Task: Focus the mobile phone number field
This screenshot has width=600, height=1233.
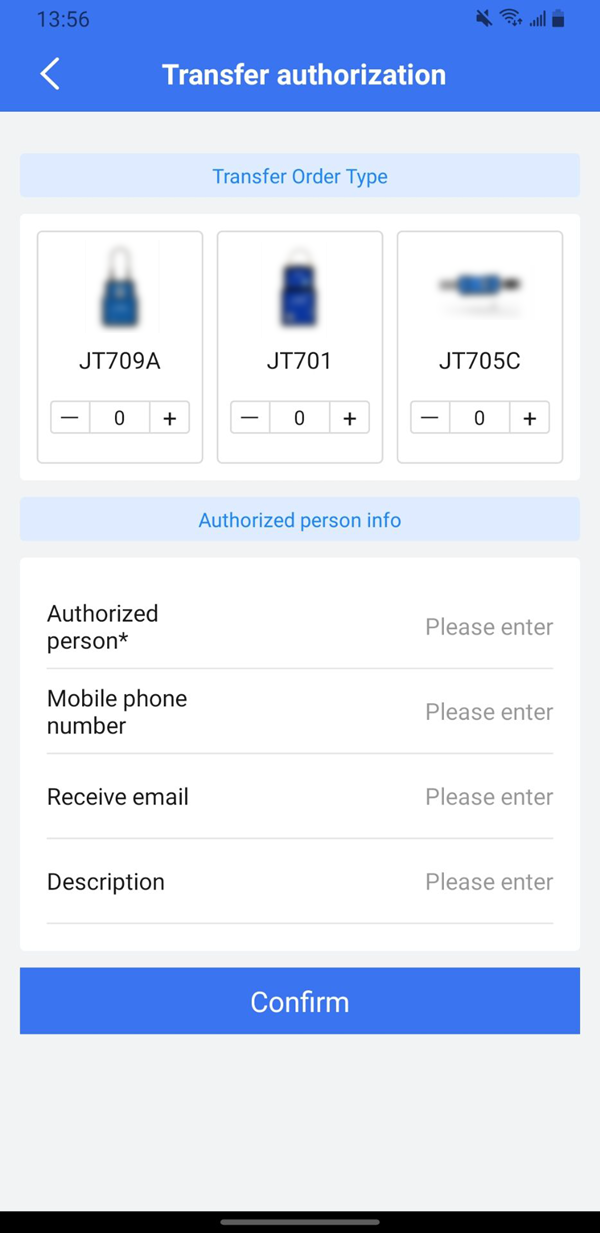Action: pos(300,712)
